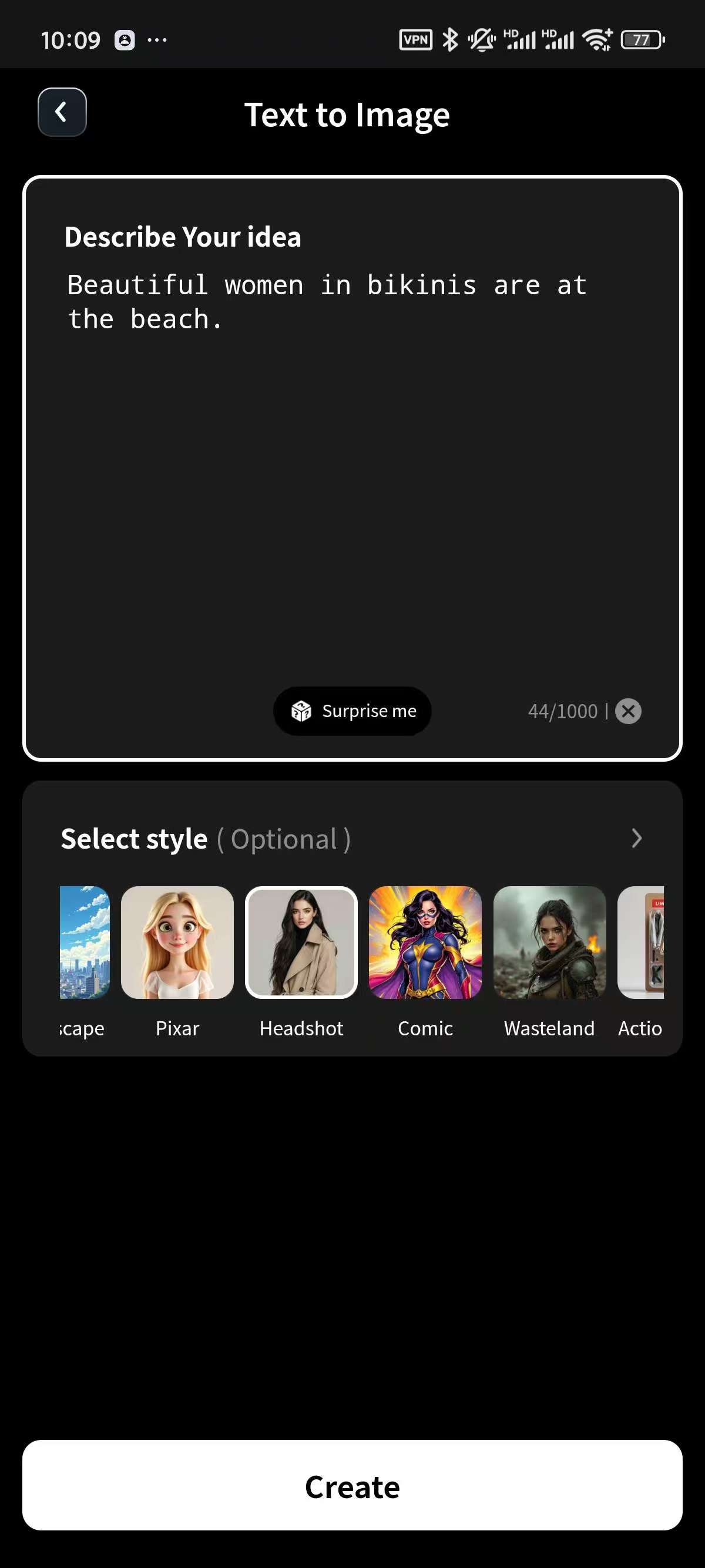The image size is (705, 1568).
Task: Expand the Select style list
Action: pyautogui.click(x=636, y=838)
